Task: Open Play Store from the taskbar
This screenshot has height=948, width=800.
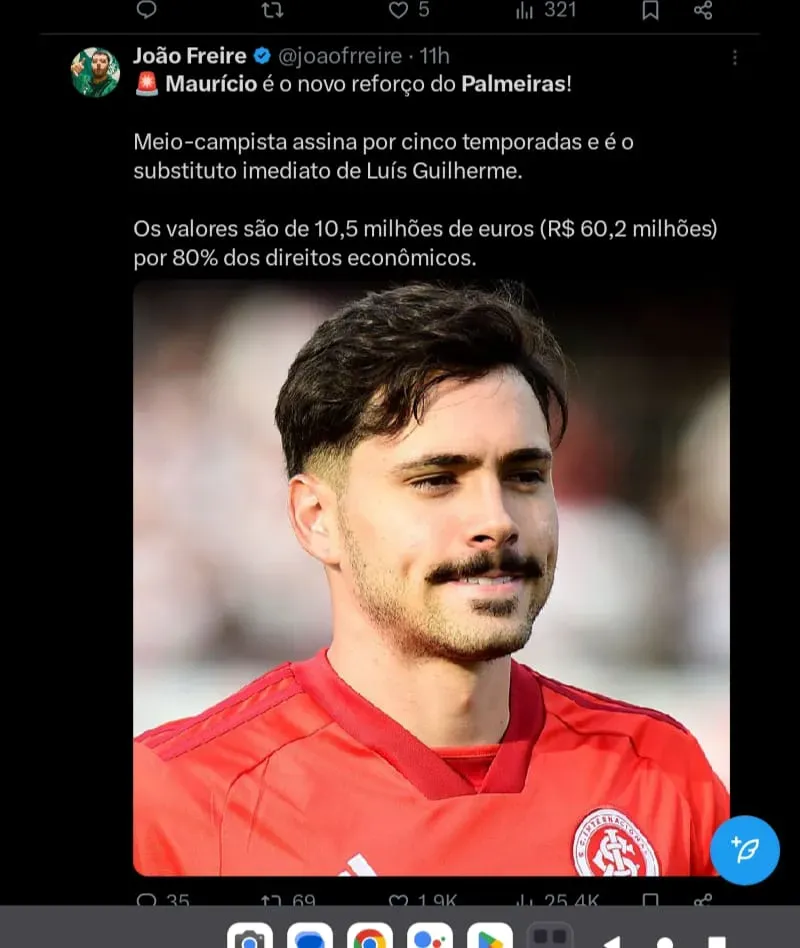Action: pyautogui.click(x=490, y=938)
